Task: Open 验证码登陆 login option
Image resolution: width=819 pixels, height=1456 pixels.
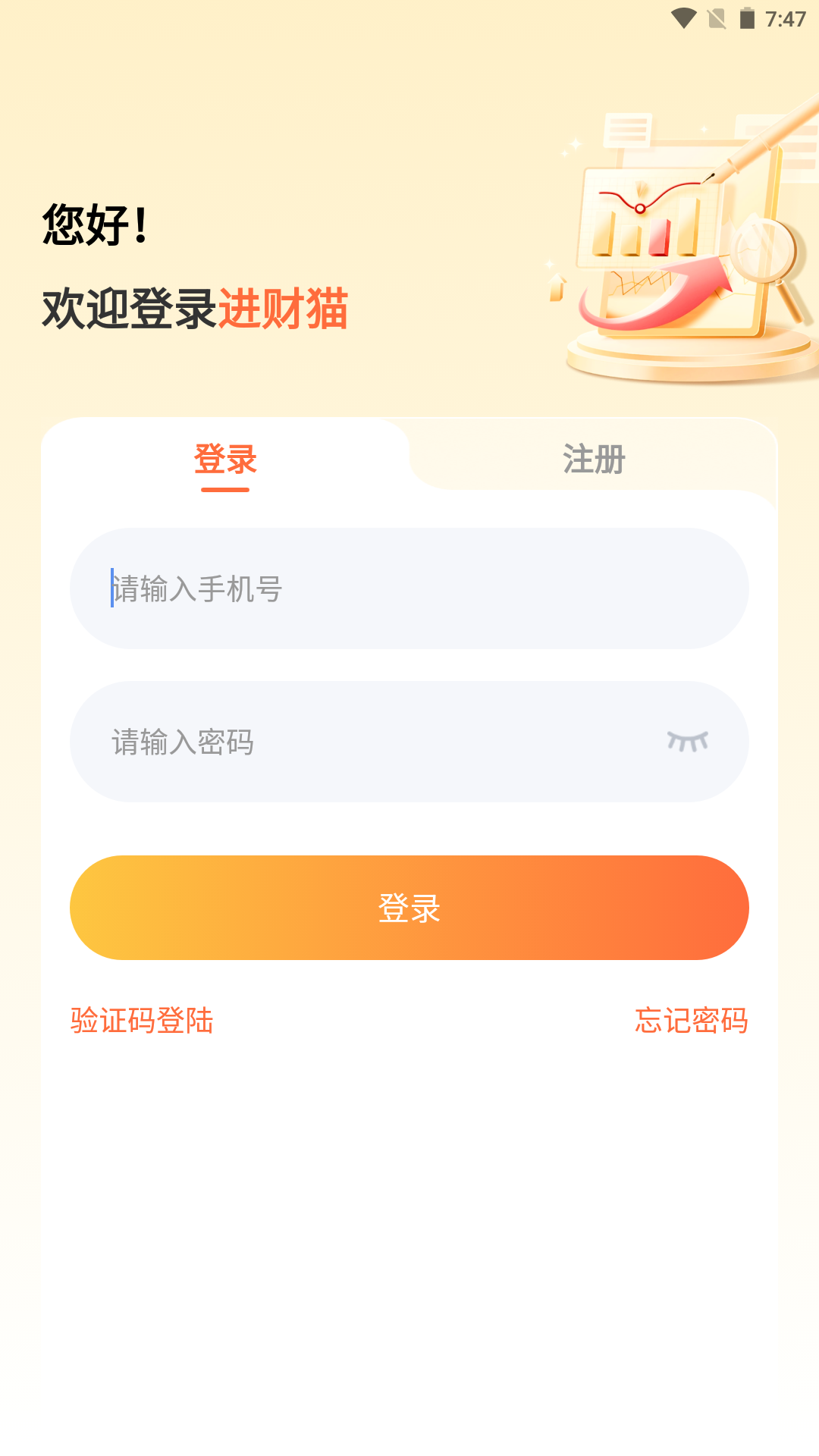Action: pyautogui.click(x=142, y=1021)
